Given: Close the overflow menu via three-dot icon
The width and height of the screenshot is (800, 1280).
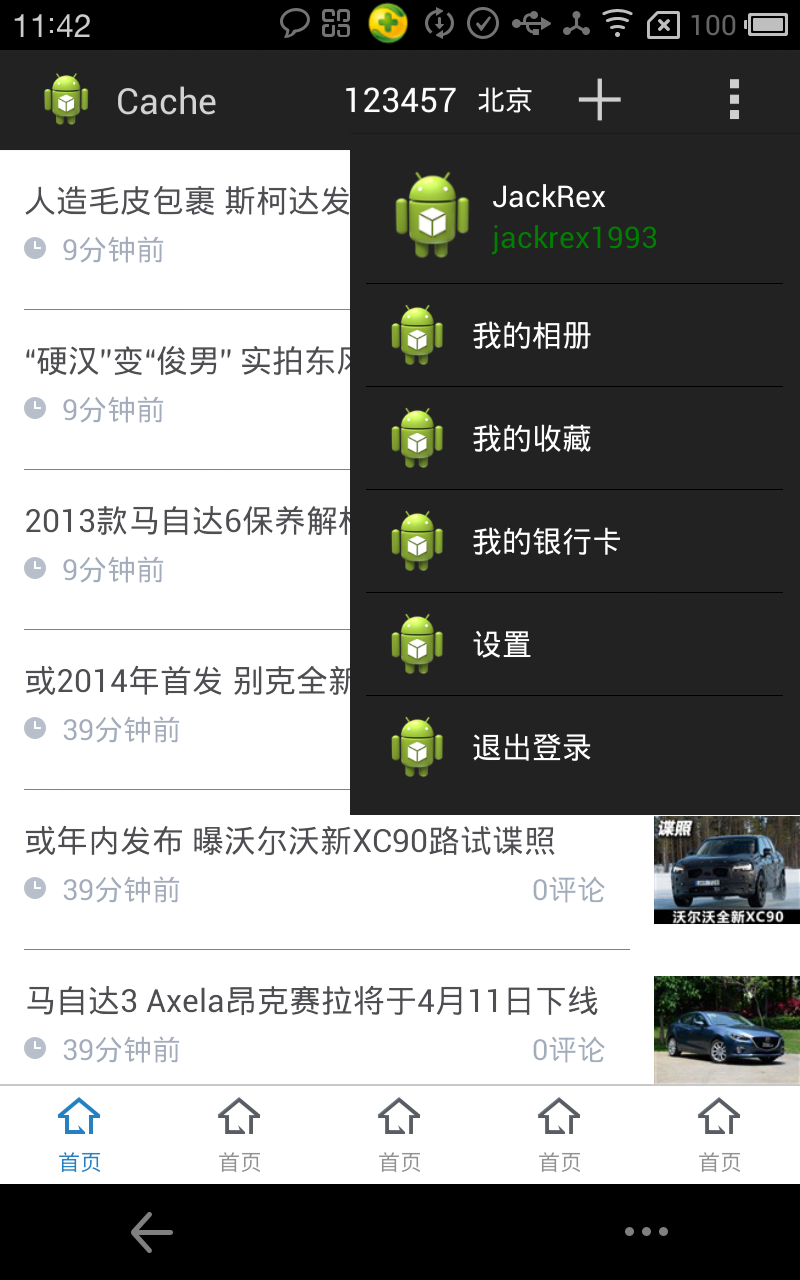Looking at the screenshot, I should (734, 100).
